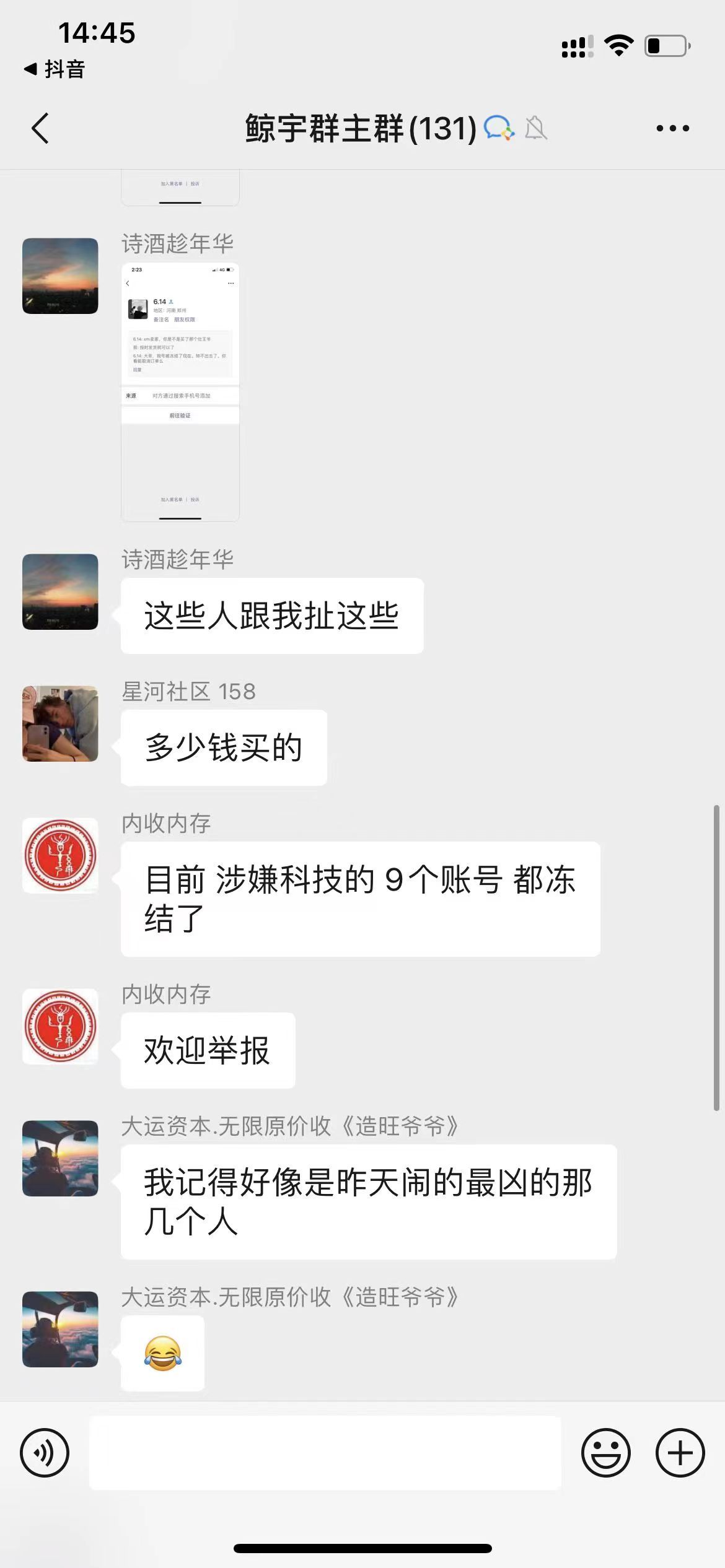This screenshot has height=1568, width=725.
Task: Open the plus attachments menu
Action: pos(680,1453)
